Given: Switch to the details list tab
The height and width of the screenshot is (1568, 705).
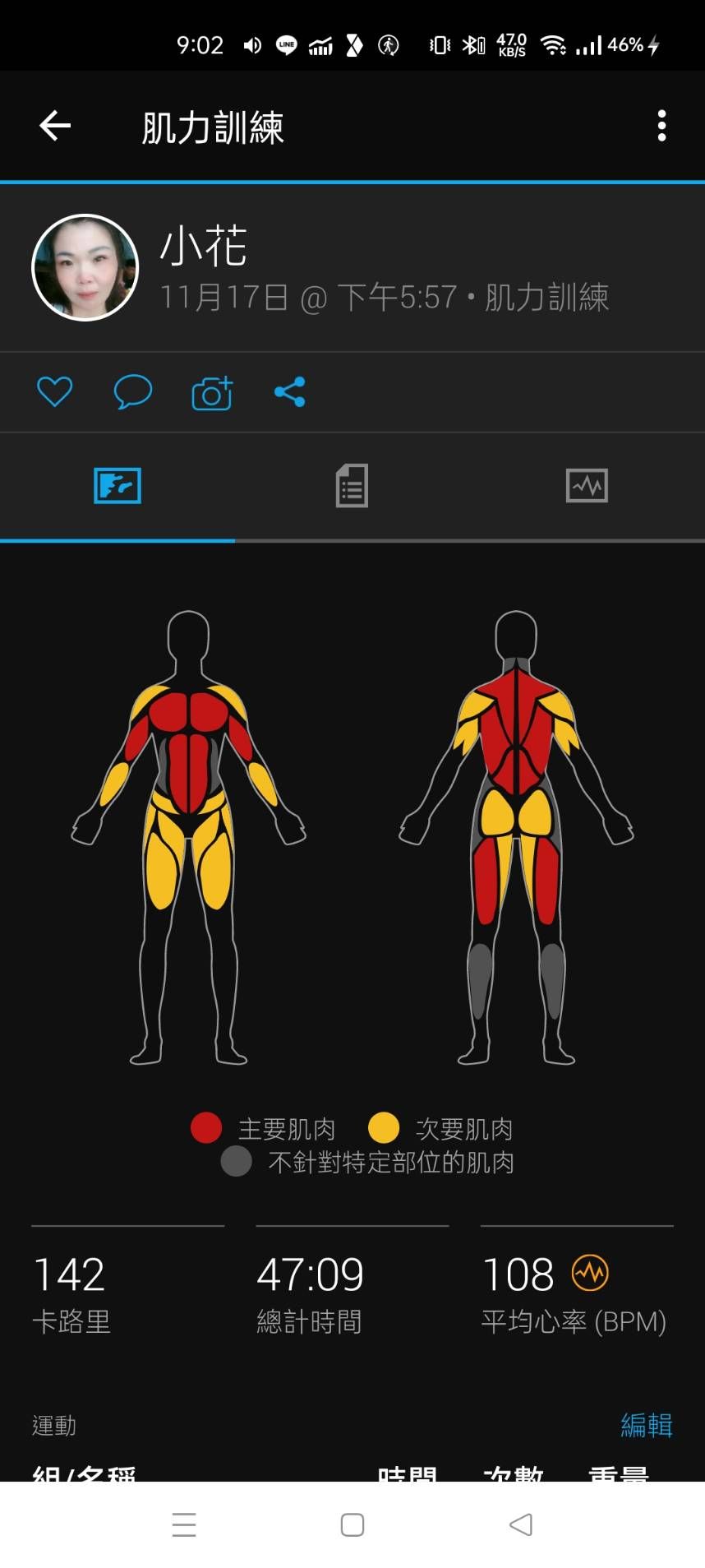Looking at the screenshot, I should click(352, 486).
